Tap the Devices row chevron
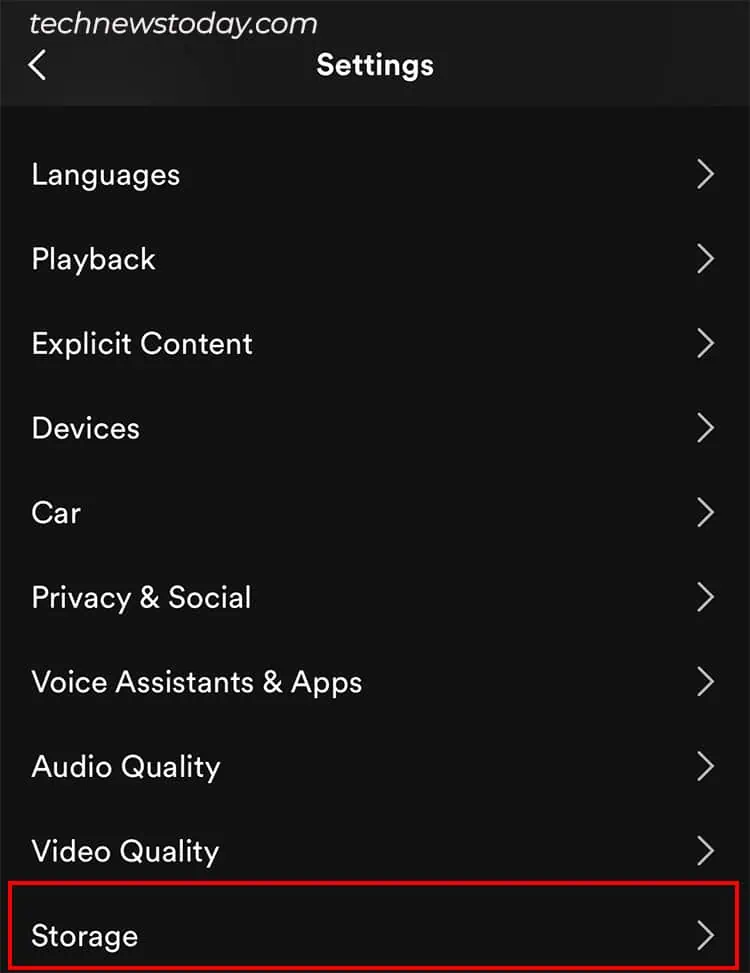750x973 pixels. (x=706, y=428)
